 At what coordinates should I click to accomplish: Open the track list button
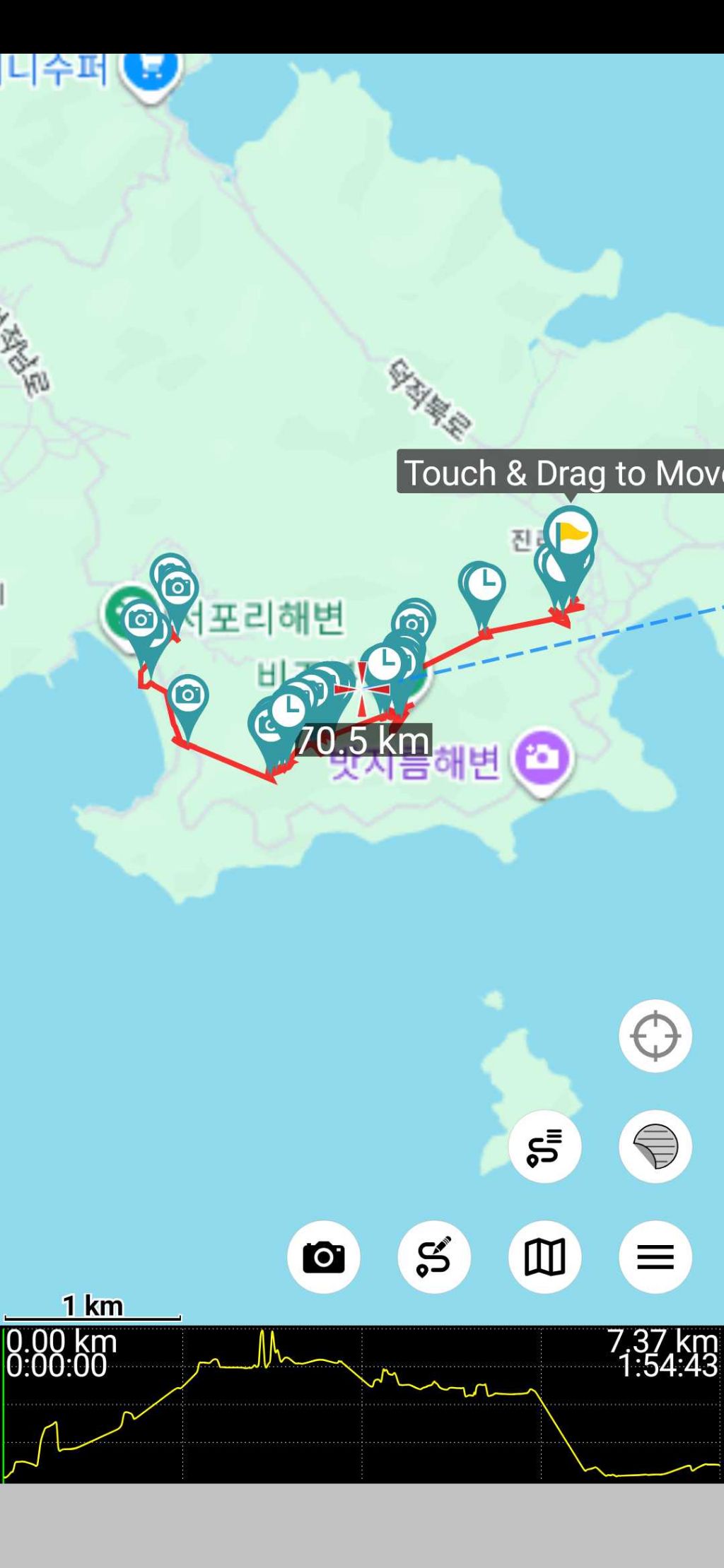click(x=544, y=1146)
